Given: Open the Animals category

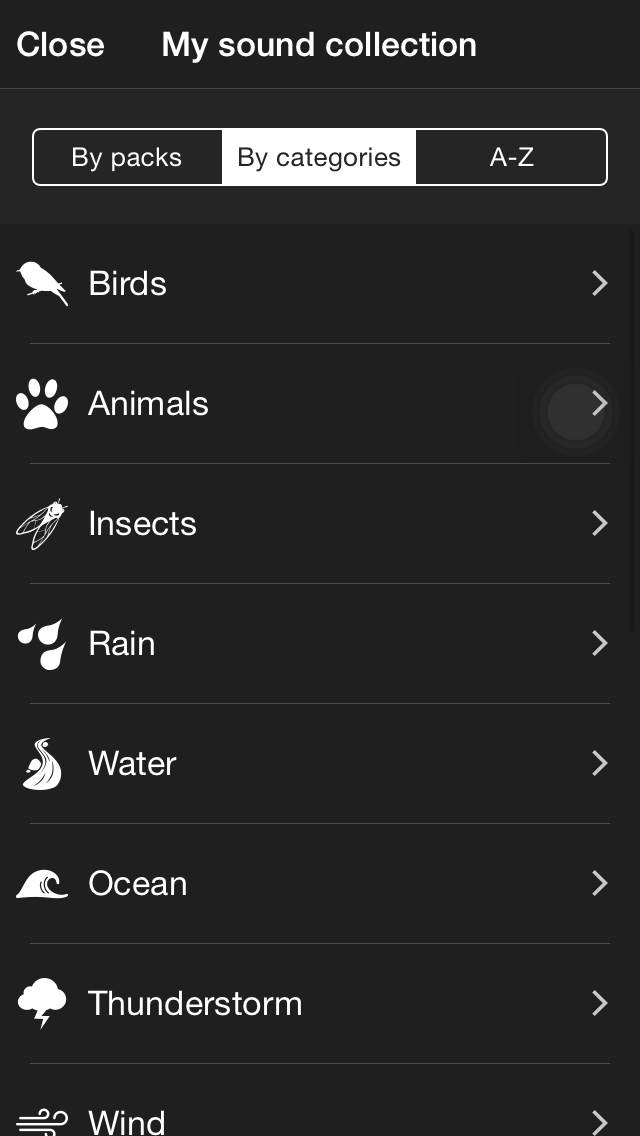Looking at the screenshot, I should [x=320, y=404].
